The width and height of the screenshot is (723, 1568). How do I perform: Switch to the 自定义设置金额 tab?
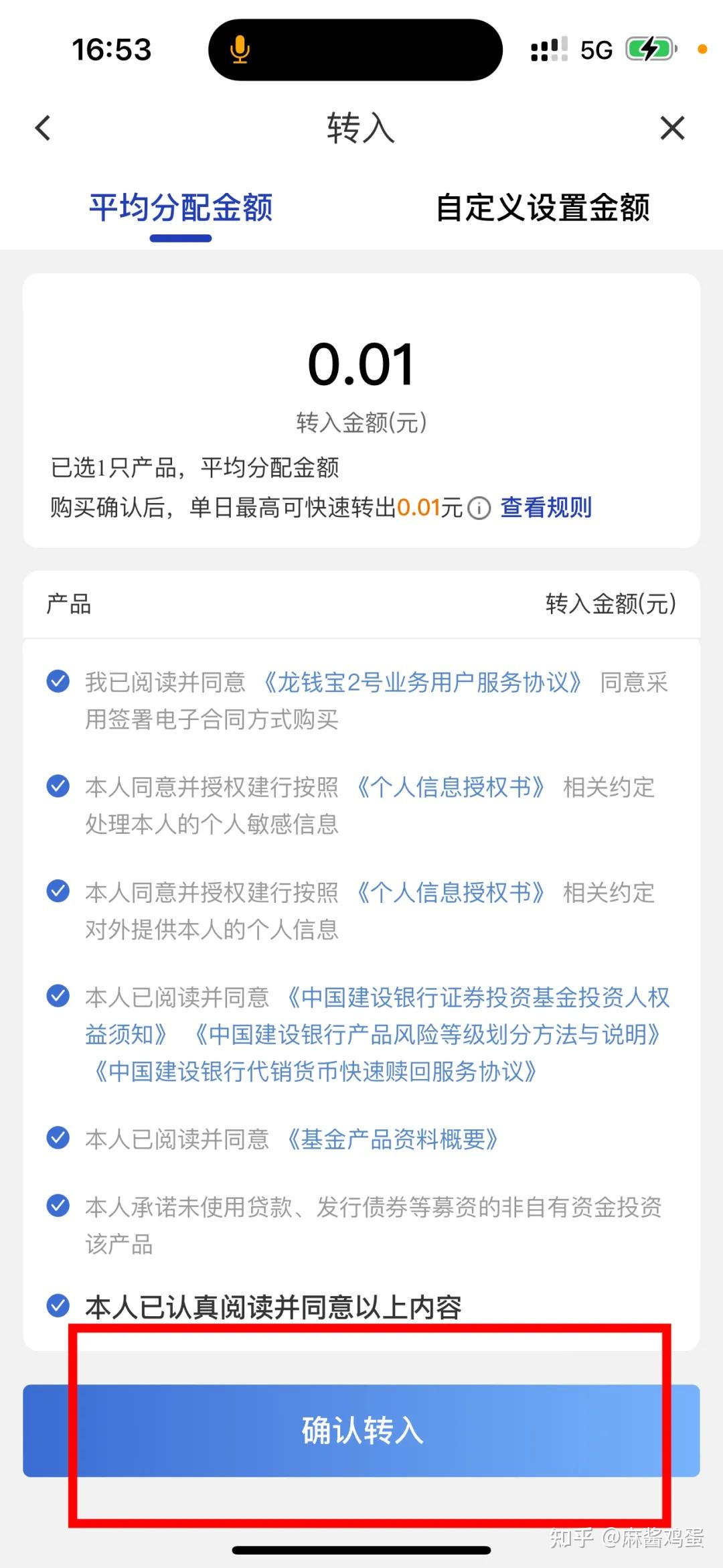(545, 208)
